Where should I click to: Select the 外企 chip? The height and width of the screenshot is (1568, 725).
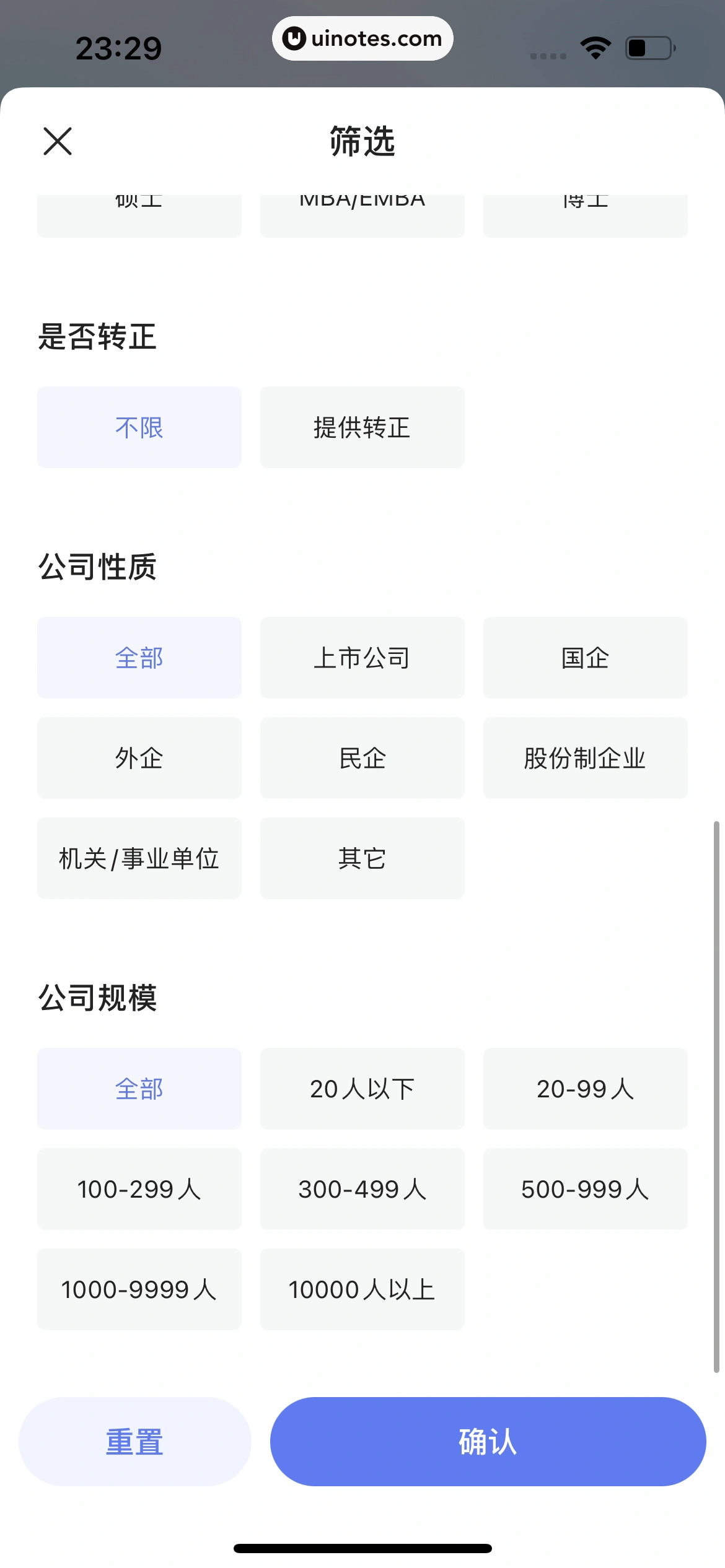139,758
